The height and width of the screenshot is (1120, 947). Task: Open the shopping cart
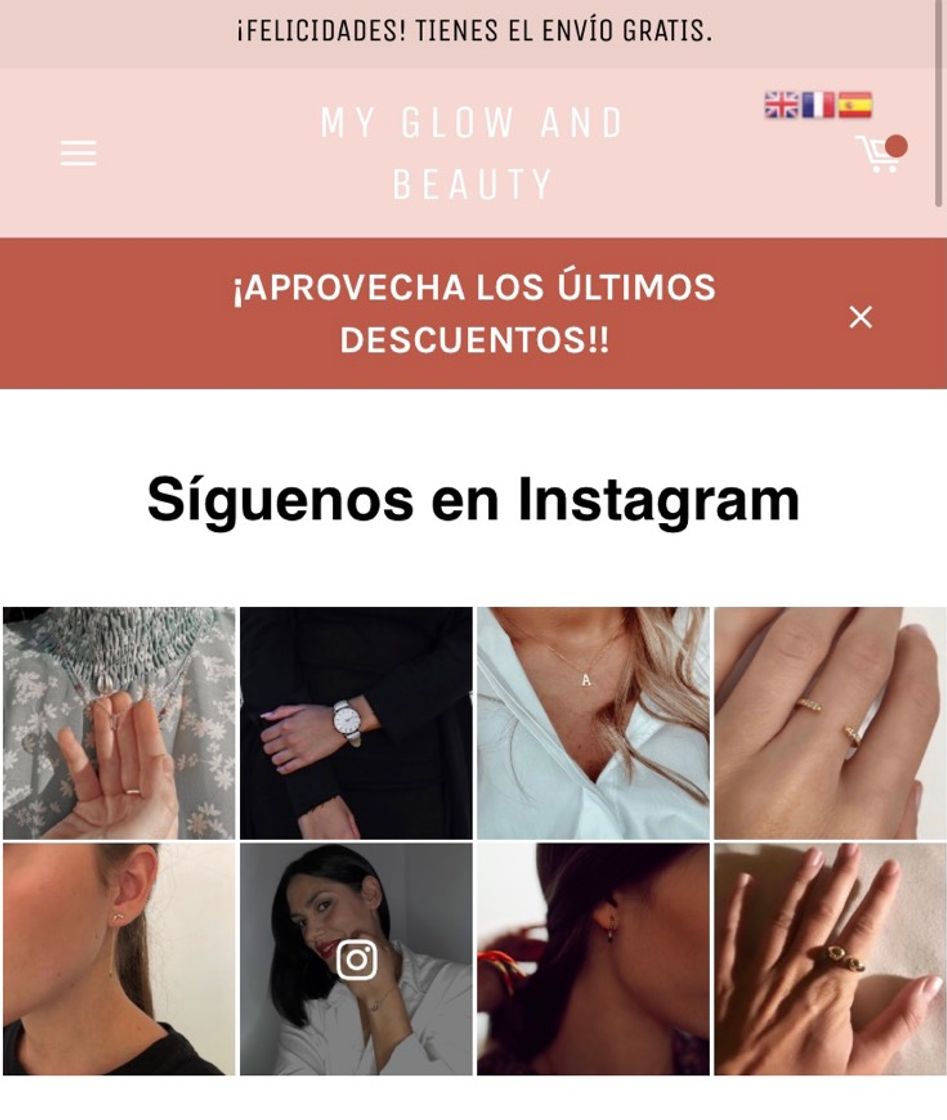[x=875, y=153]
